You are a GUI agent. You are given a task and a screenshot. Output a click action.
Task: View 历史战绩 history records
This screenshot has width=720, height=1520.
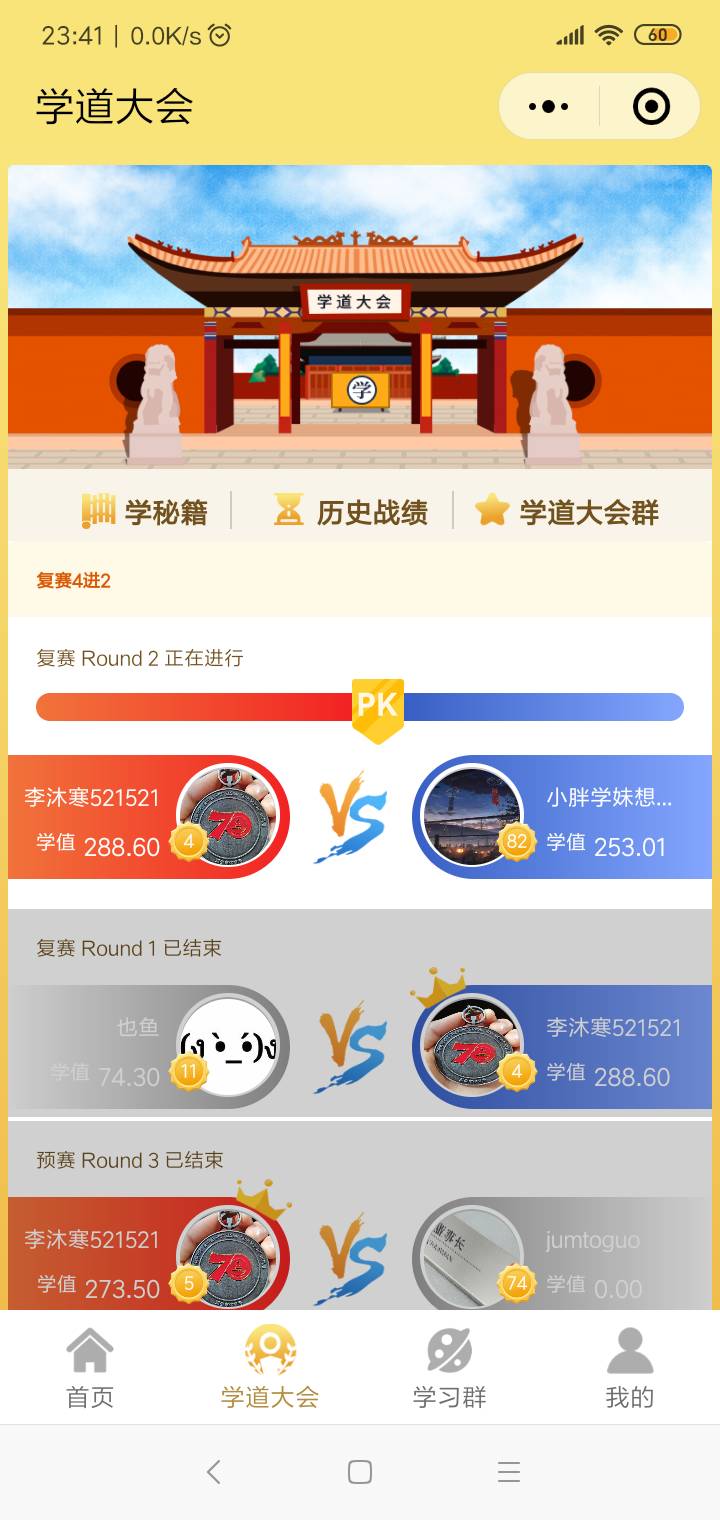(x=351, y=511)
